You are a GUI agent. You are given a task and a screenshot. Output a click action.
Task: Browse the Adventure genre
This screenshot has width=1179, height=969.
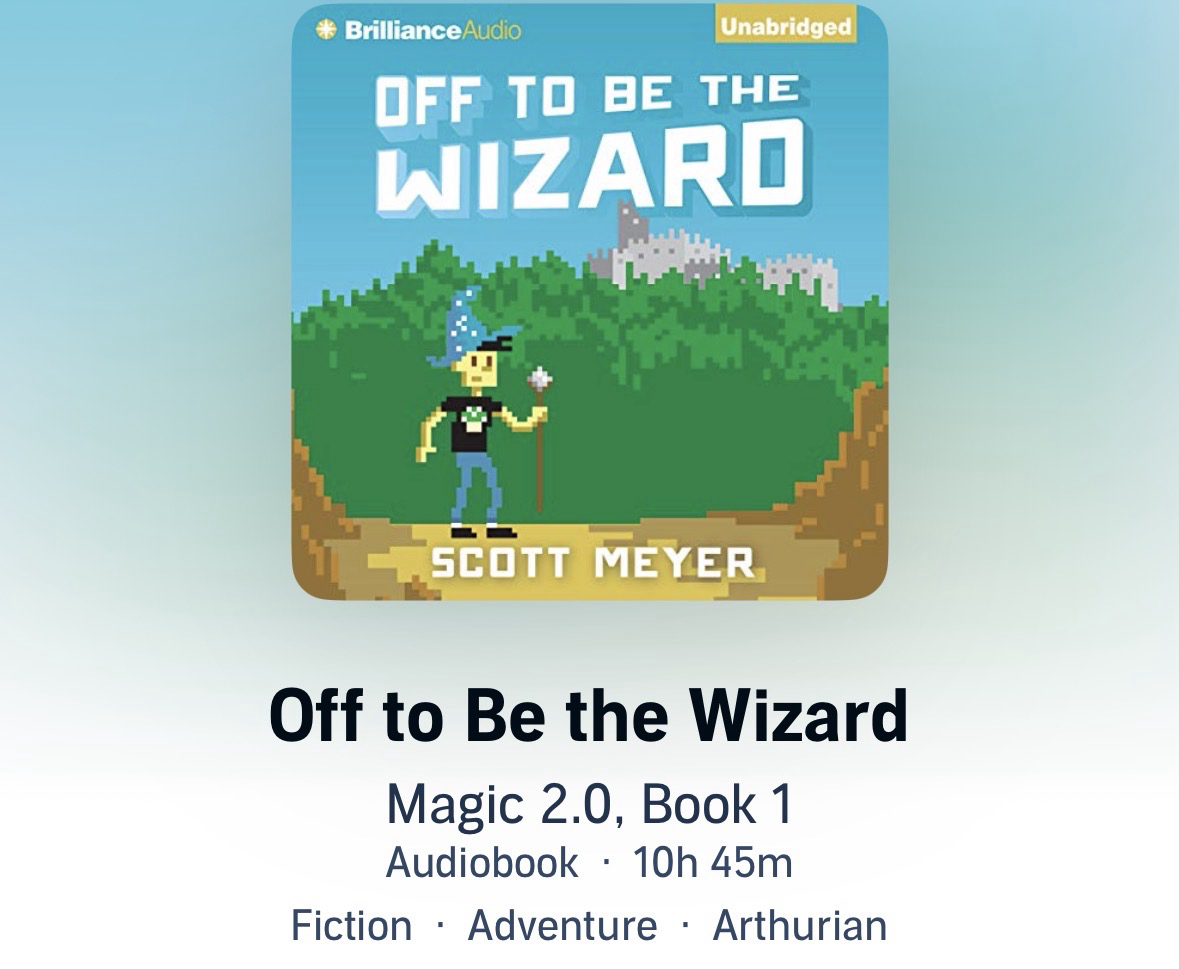click(x=562, y=925)
